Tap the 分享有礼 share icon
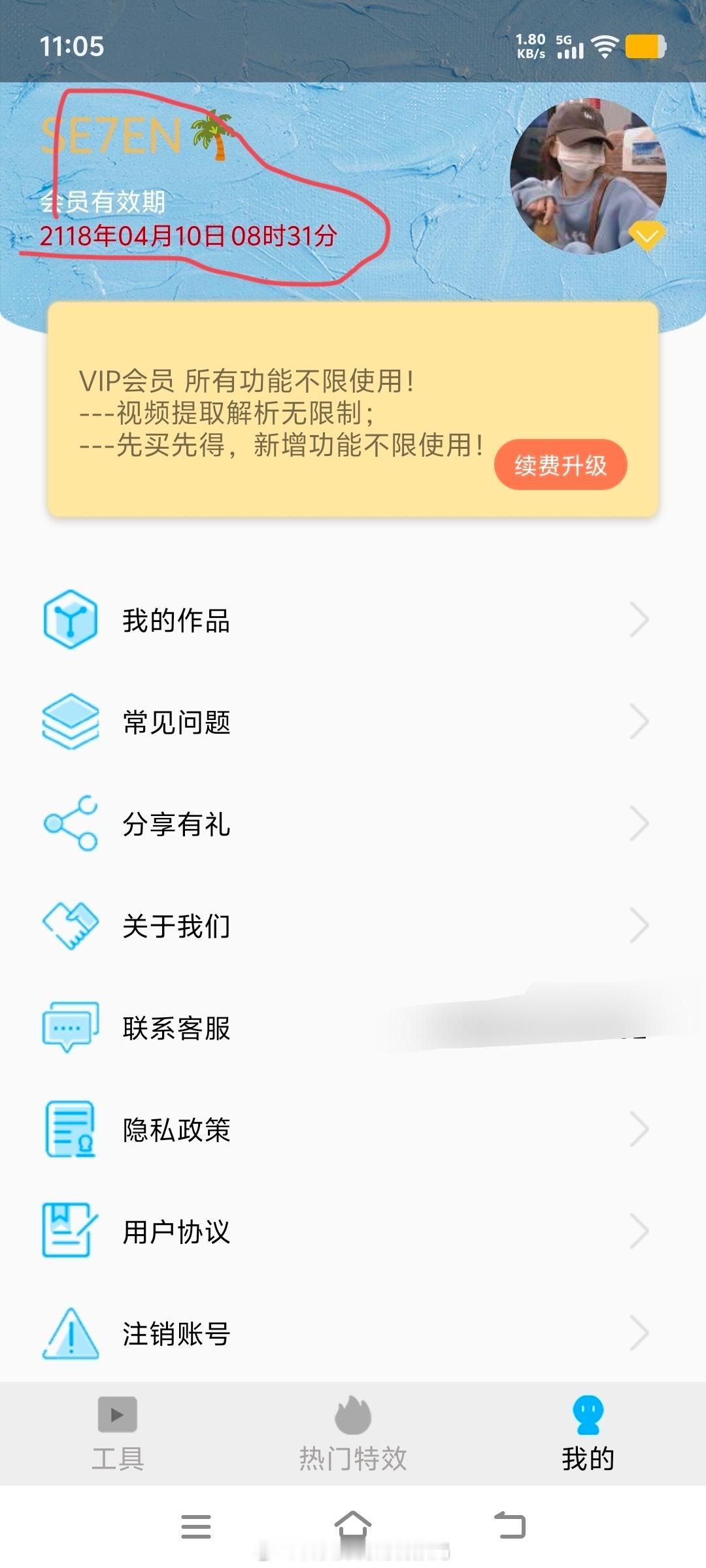The height and width of the screenshot is (1568, 706). [70, 825]
